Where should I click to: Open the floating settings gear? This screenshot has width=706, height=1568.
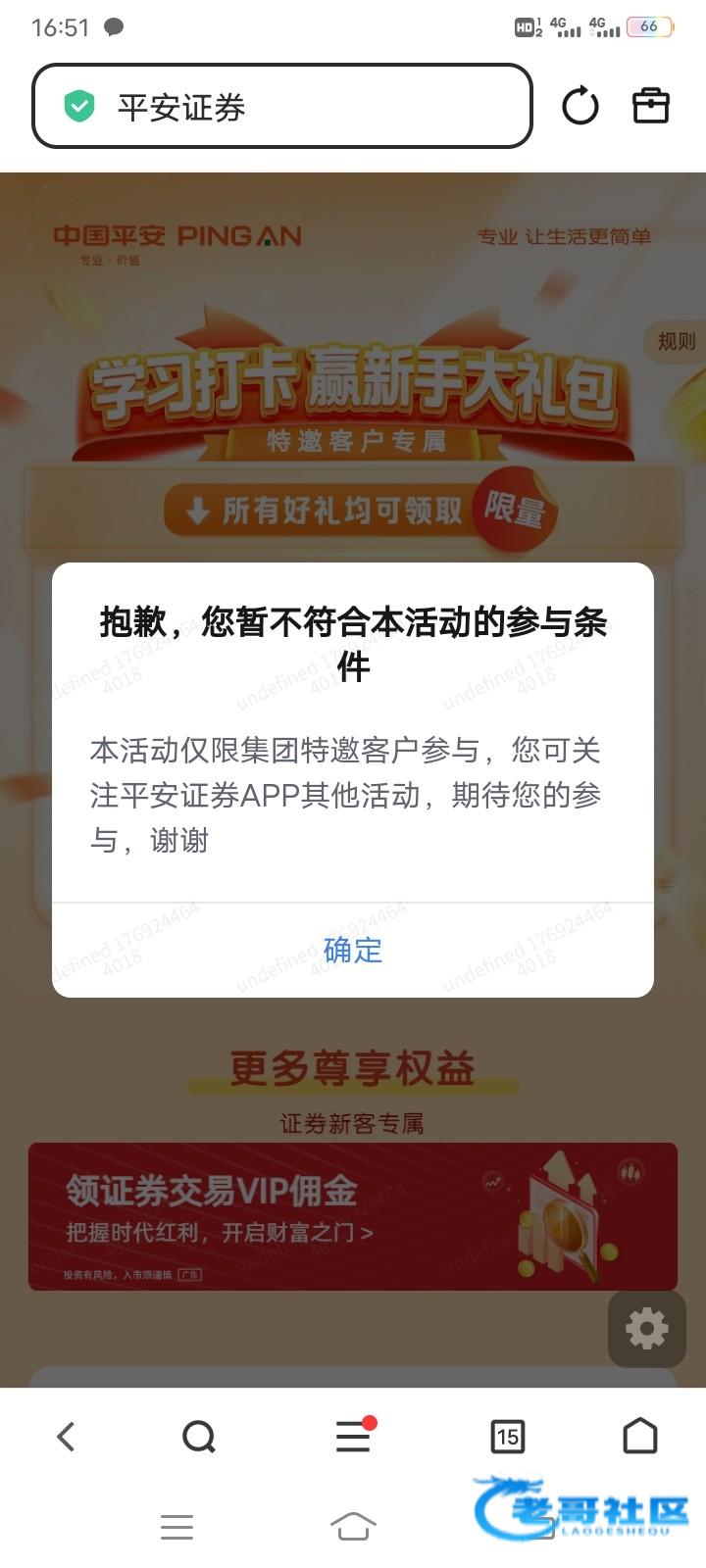[x=646, y=1329]
